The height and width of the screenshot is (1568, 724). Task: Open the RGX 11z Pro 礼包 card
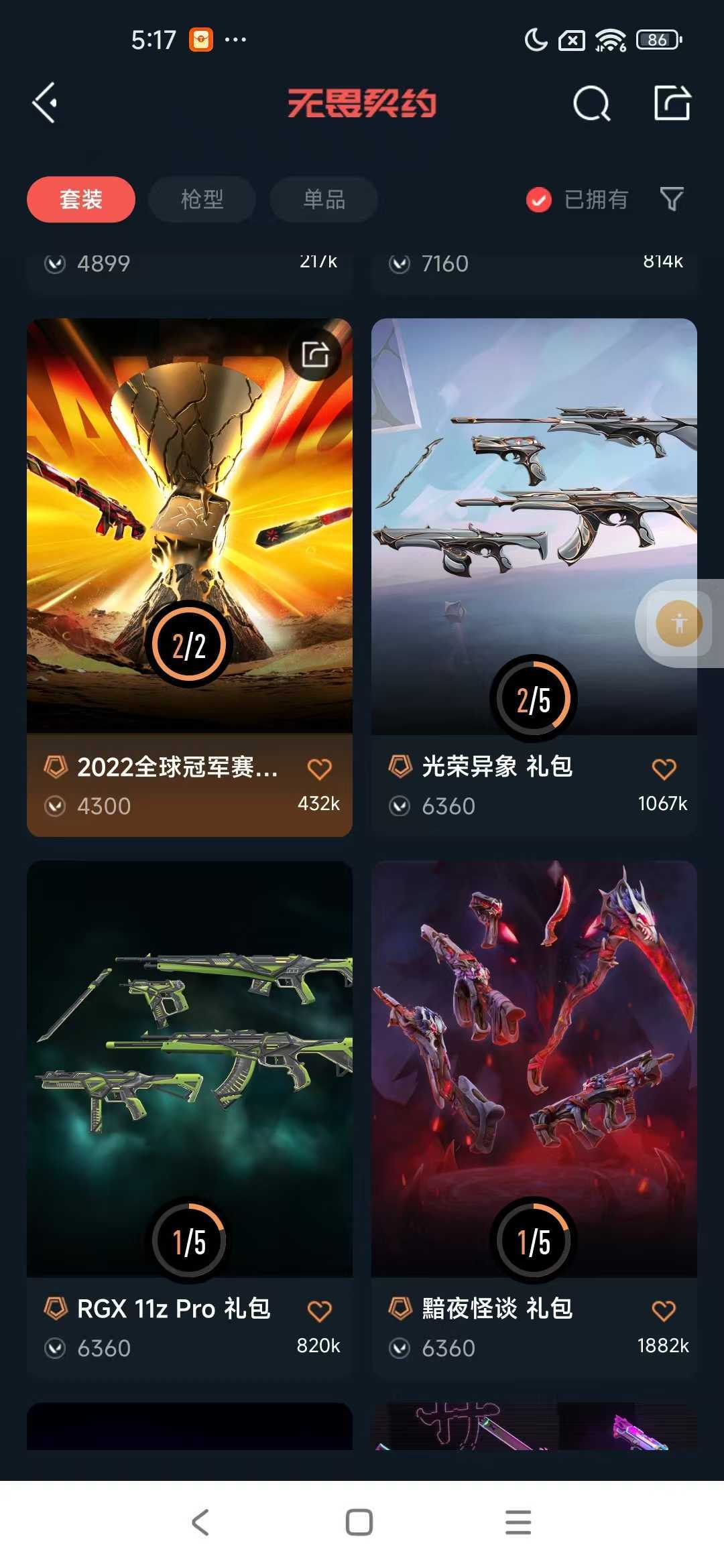pos(190,1119)
